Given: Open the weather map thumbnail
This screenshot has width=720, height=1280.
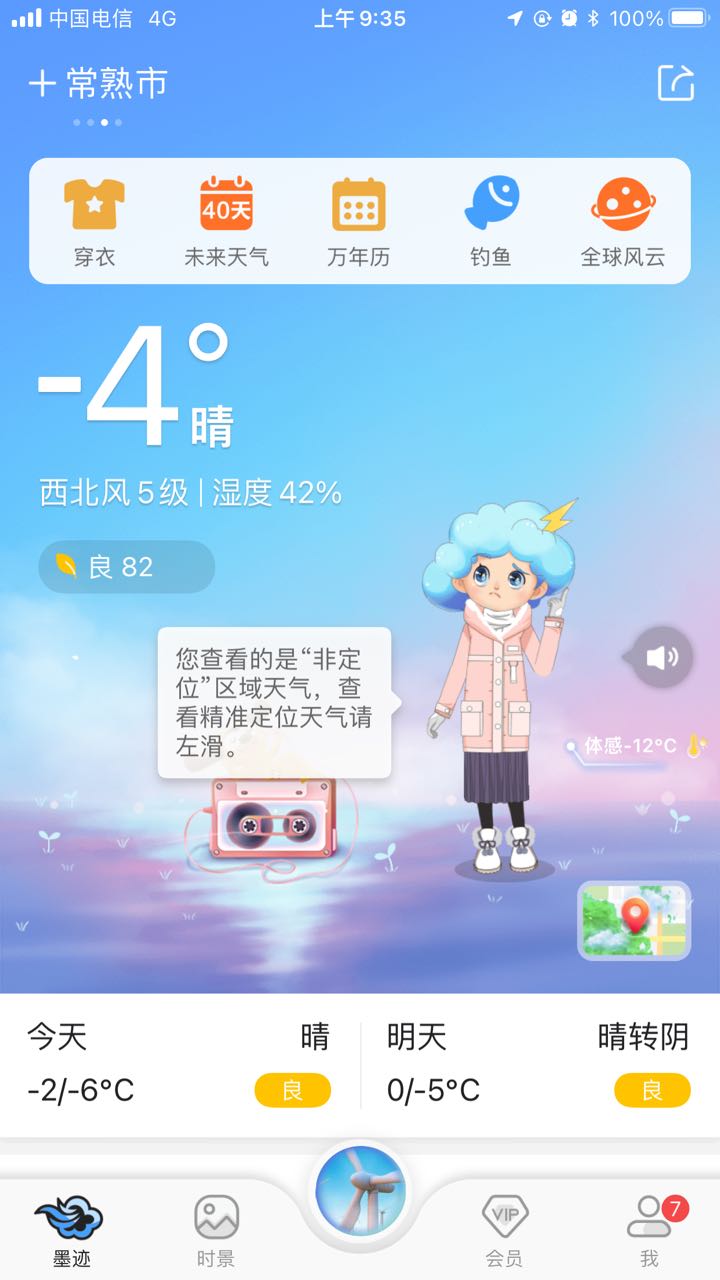Looking at the screenshot, I should click(634, 921).
